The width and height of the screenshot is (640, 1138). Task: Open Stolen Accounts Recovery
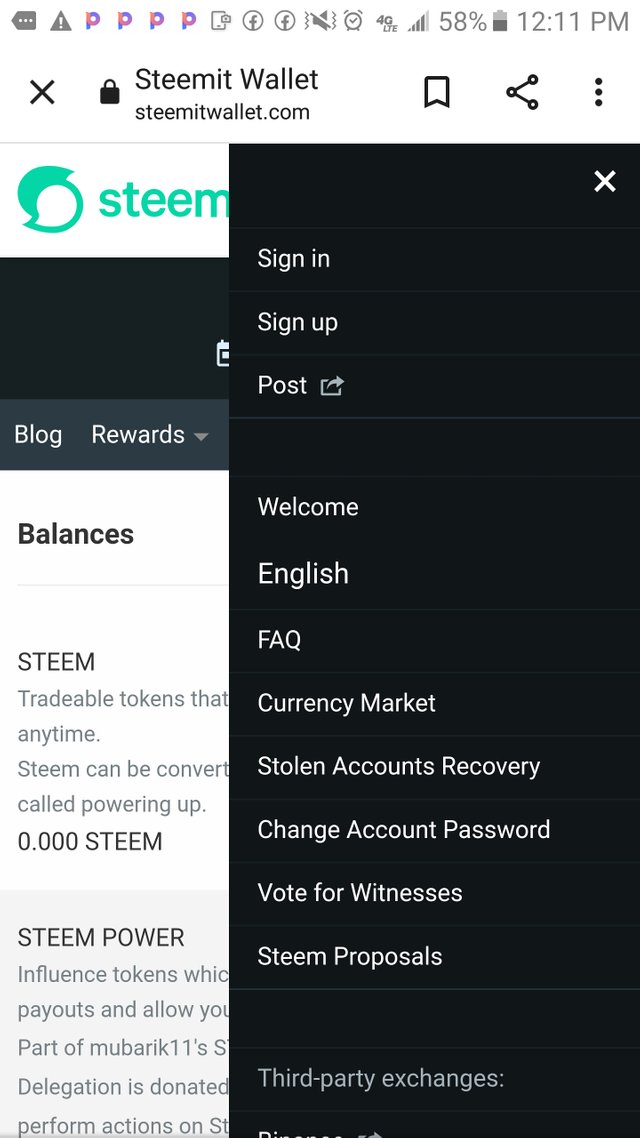tap(398, 766)
